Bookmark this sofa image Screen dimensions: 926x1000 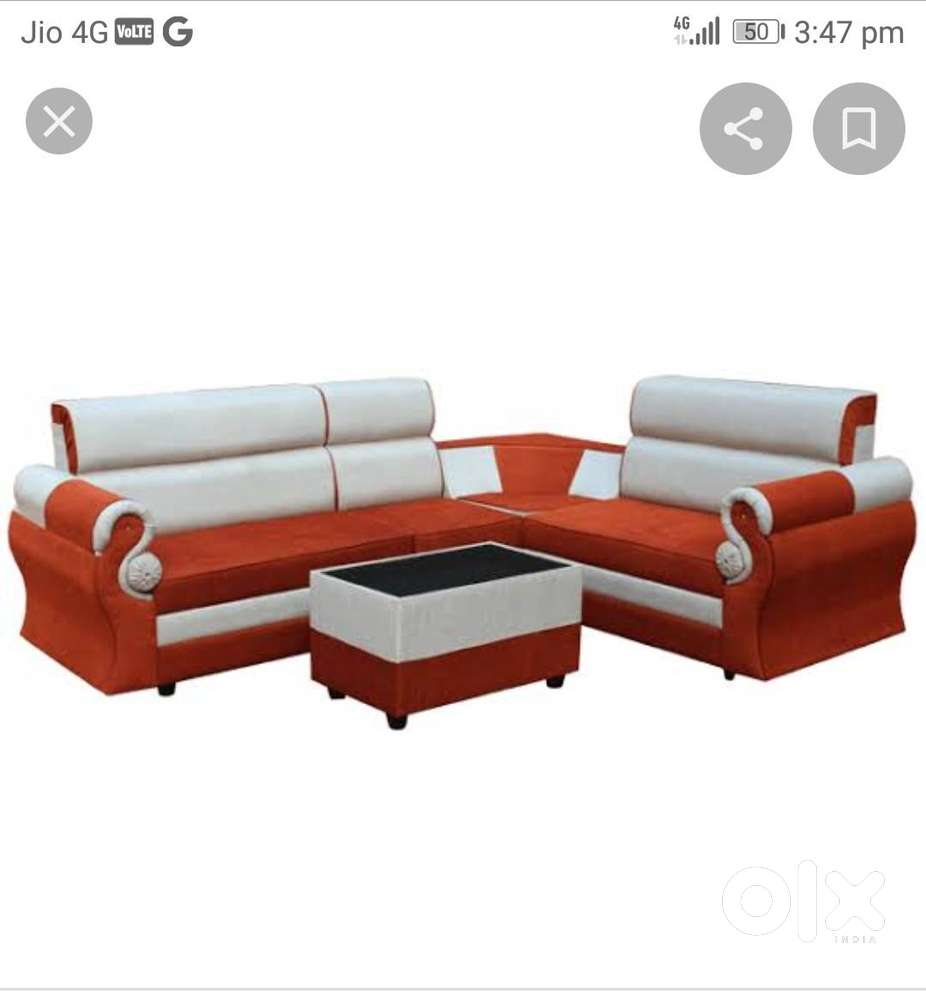point(858,129)
